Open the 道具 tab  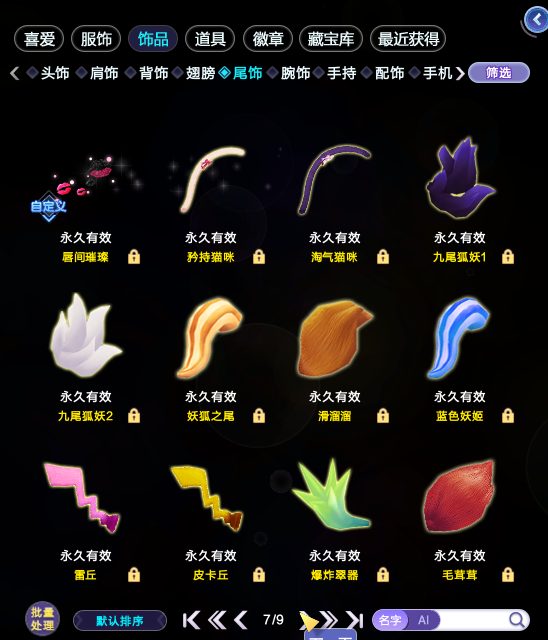[210, 39]
